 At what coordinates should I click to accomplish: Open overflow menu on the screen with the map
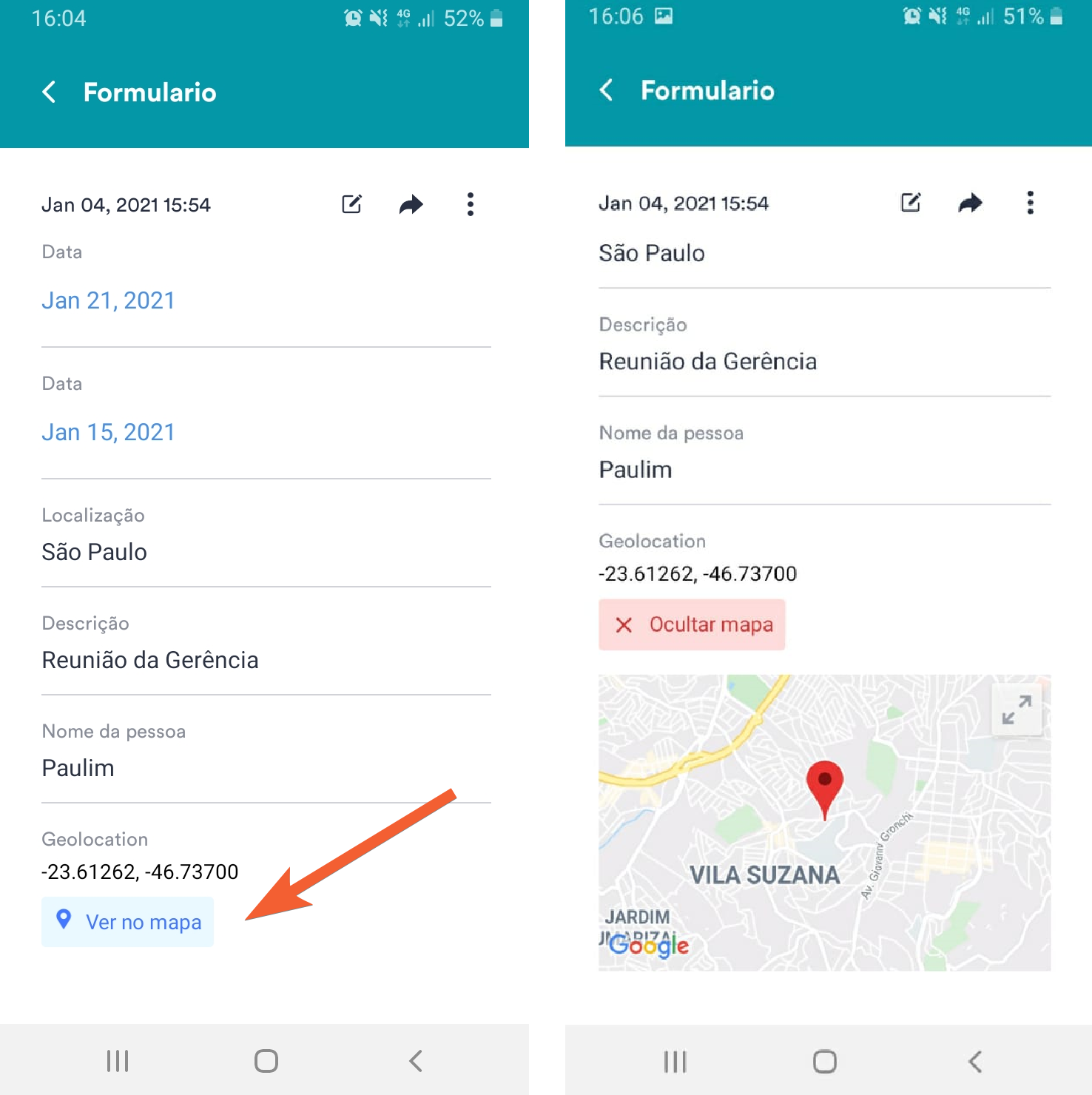point(1030,203)
